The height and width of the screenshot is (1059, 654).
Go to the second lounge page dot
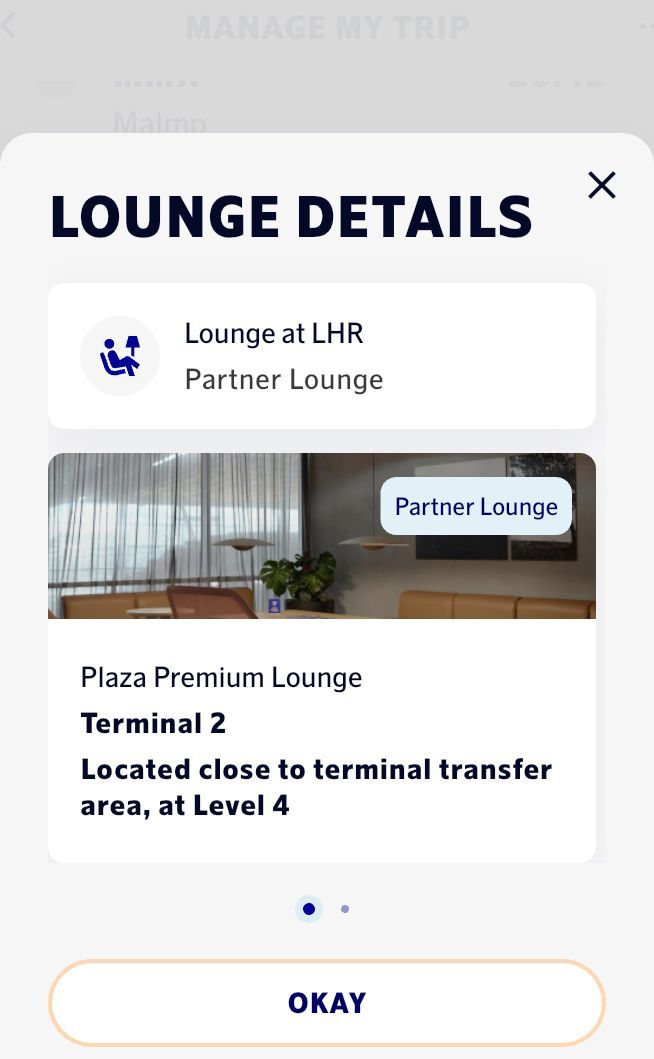[345, 909]
